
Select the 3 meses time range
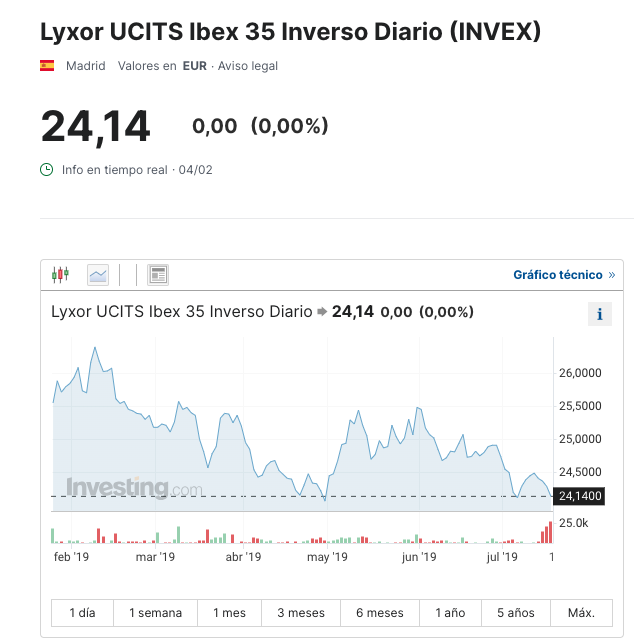point(301,613)
